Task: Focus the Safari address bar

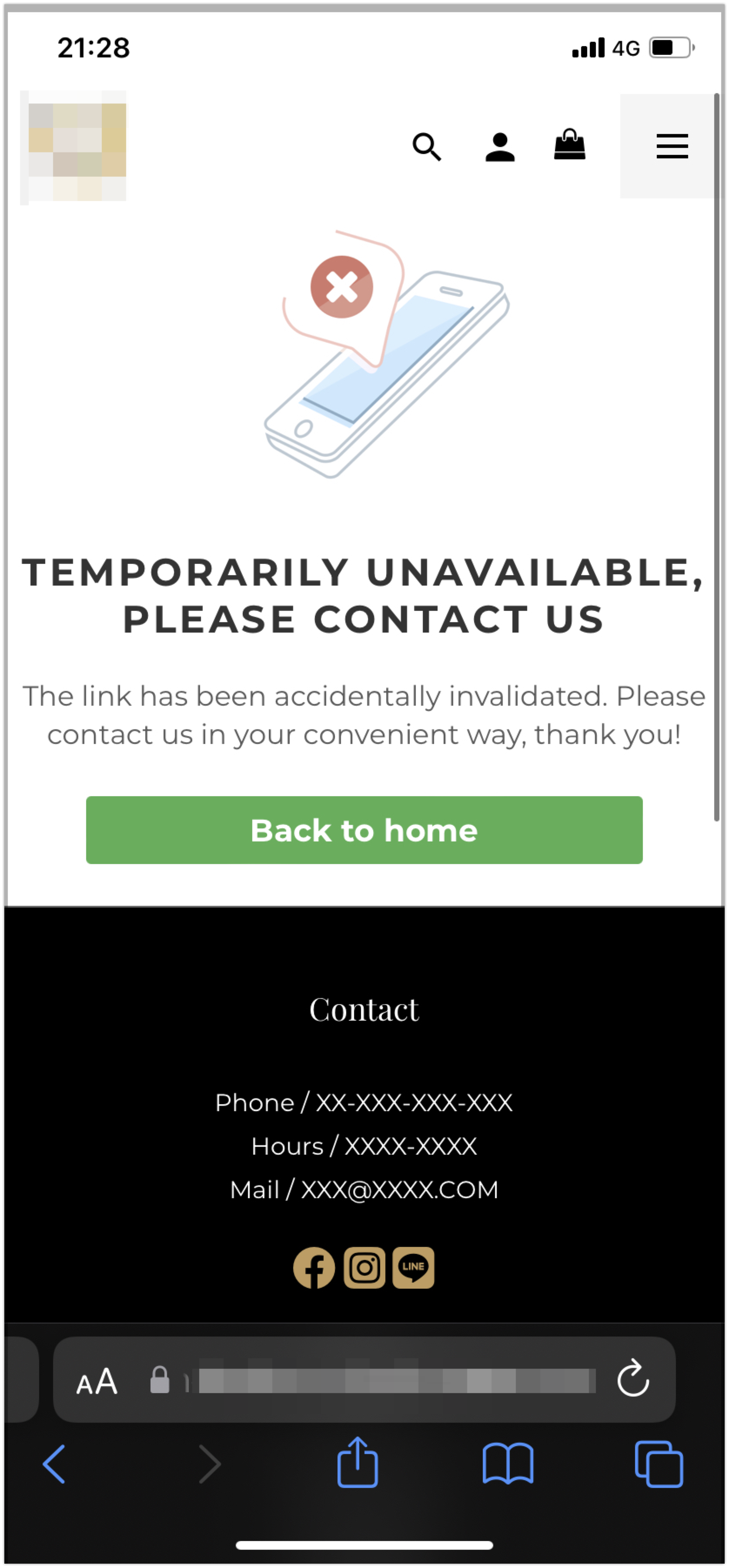Action: click(389, 1380)
